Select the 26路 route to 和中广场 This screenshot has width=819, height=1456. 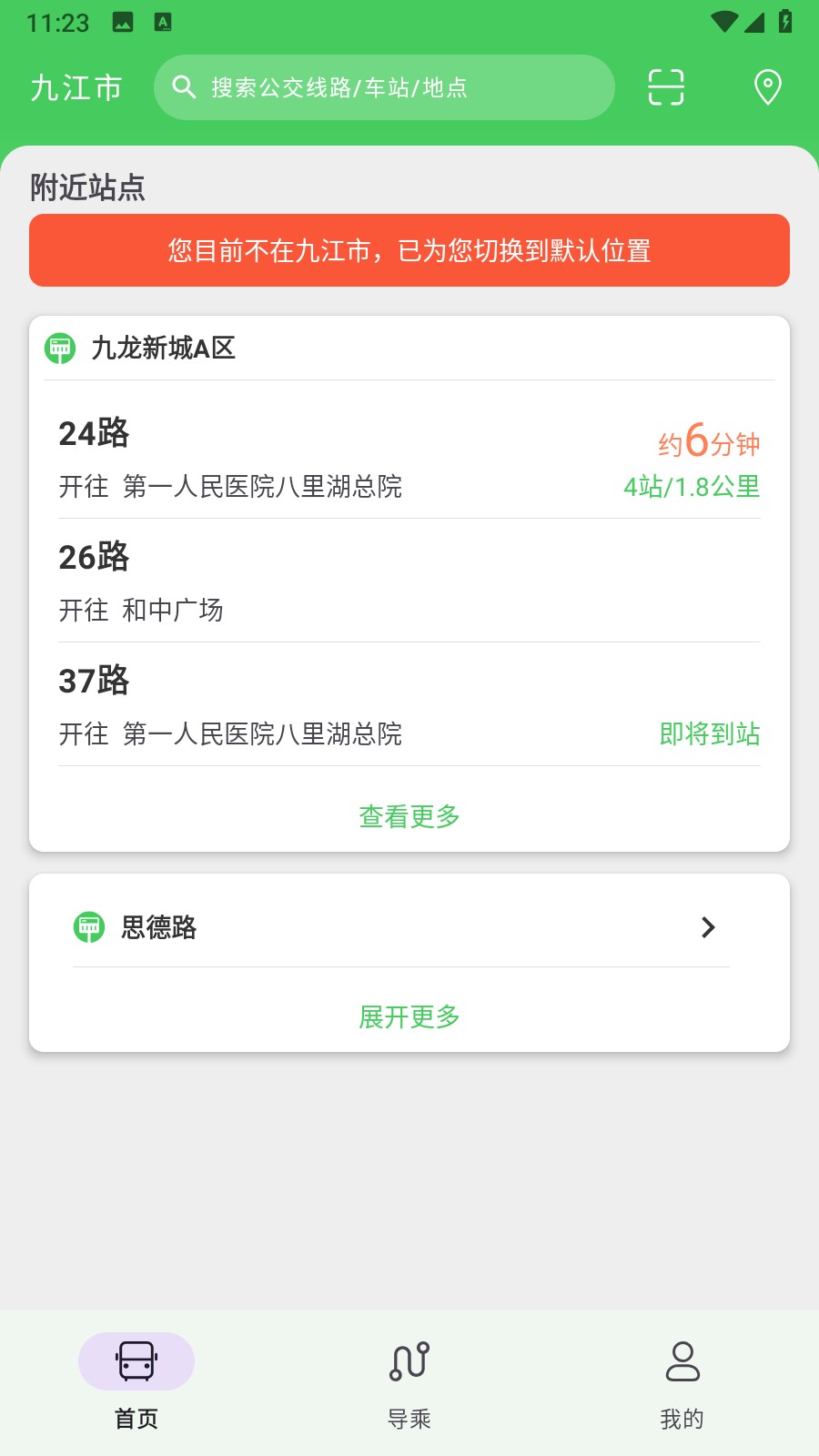click(409, 581)
